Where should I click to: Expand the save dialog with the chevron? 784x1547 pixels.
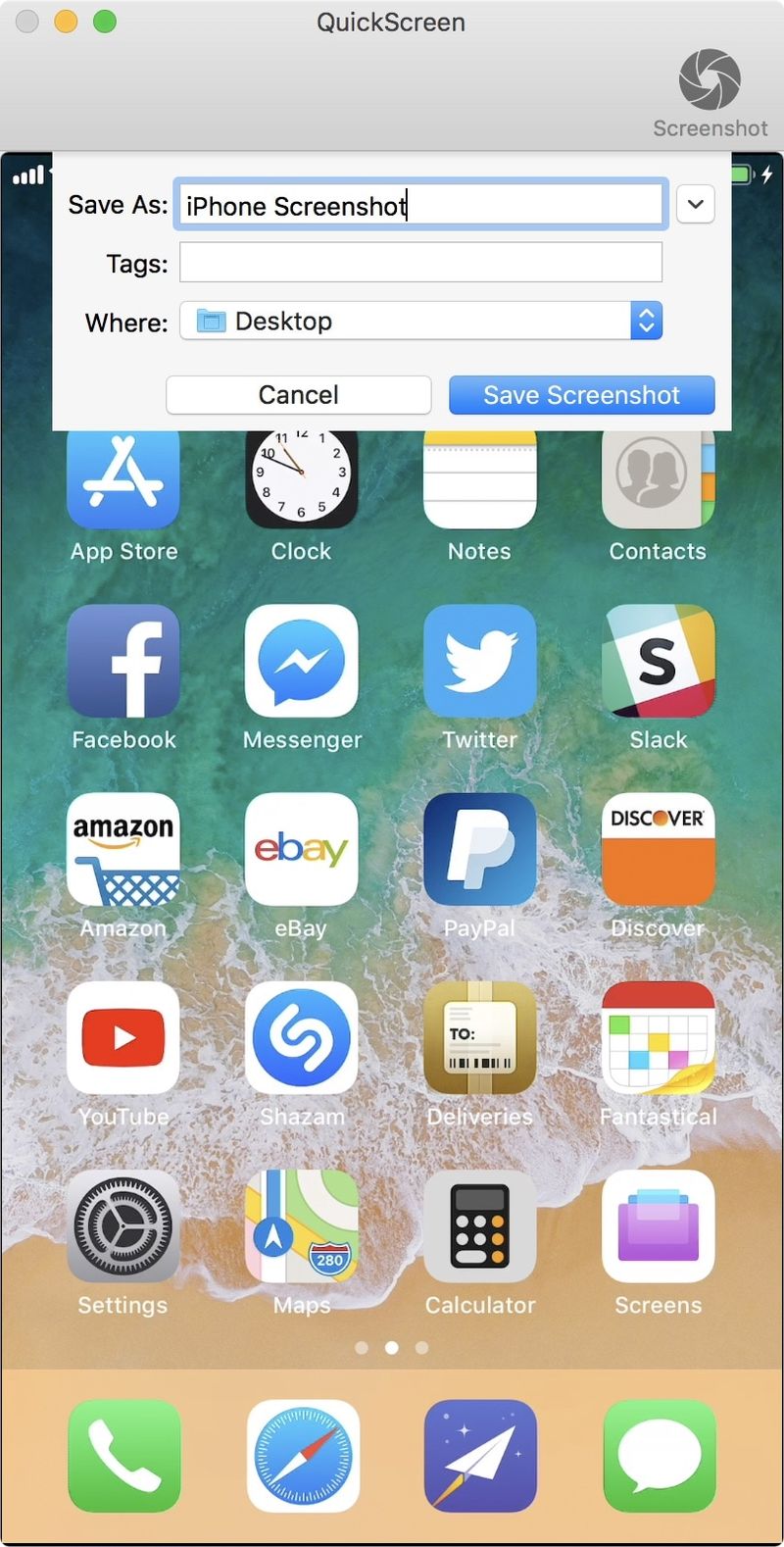coord(695,205)
